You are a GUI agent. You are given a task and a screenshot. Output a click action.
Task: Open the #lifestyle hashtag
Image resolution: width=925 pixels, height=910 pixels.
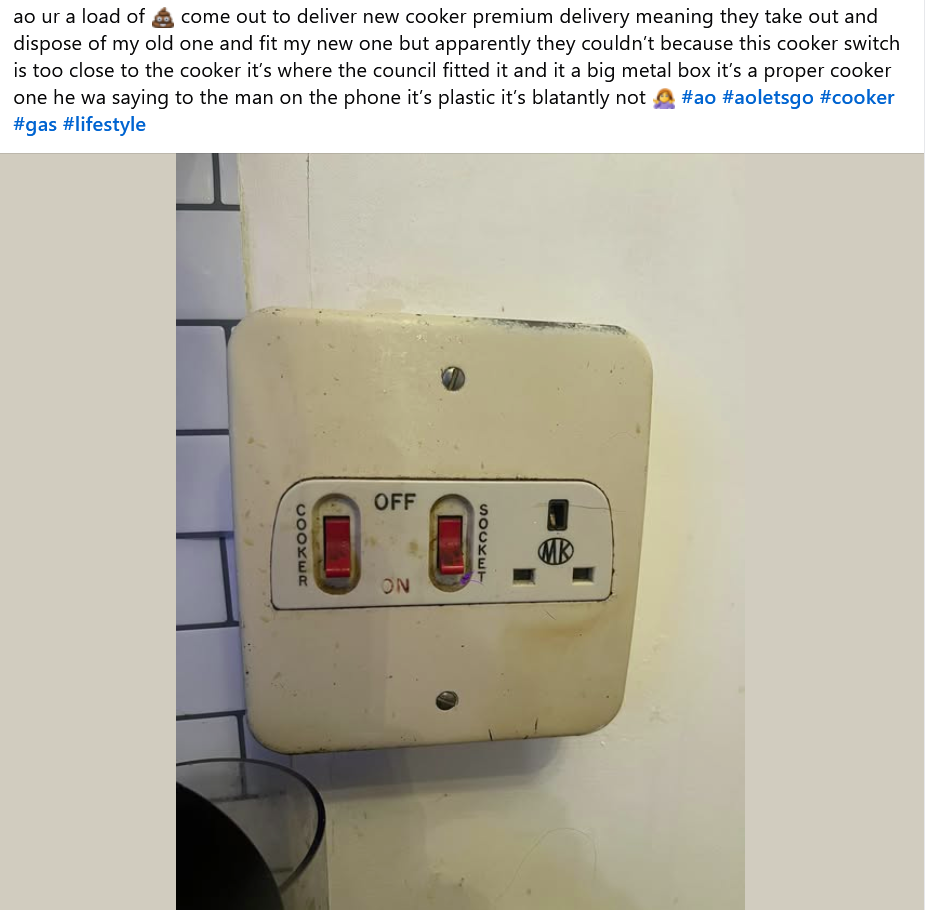click(x=104, y=125)
